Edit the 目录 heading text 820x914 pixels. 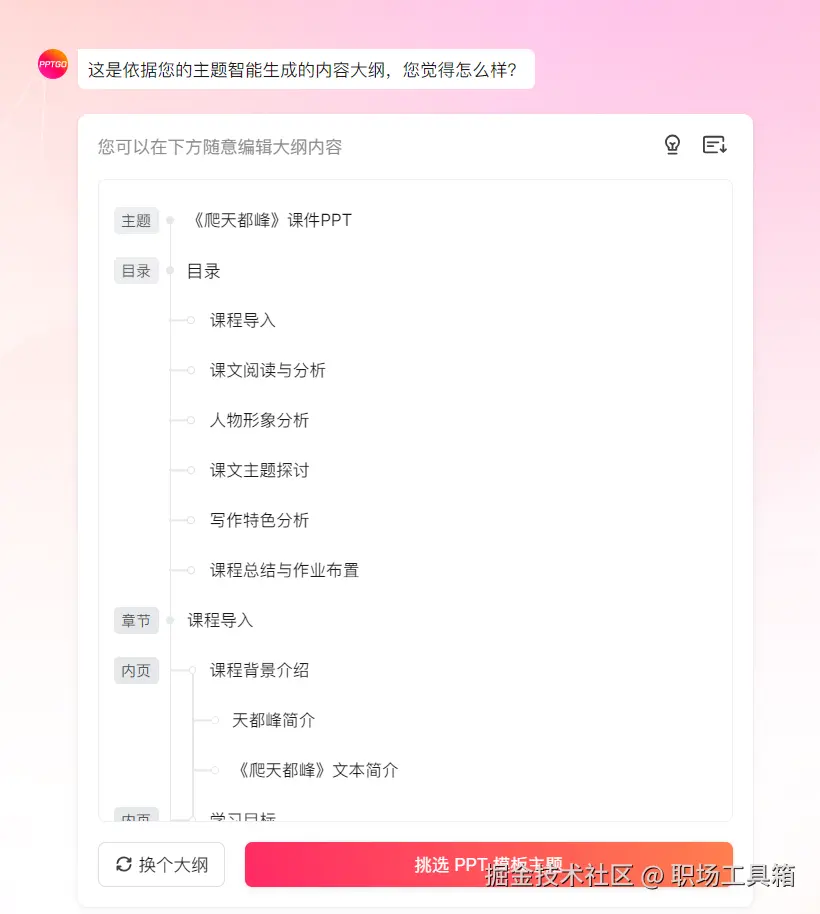click(204, 271)
